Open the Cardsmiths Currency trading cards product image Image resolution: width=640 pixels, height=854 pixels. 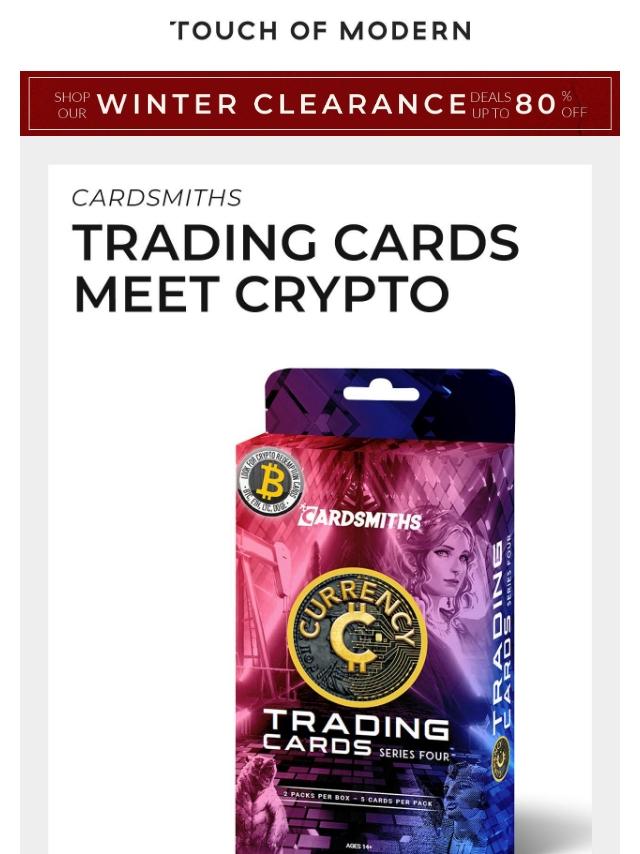(376, 611)
